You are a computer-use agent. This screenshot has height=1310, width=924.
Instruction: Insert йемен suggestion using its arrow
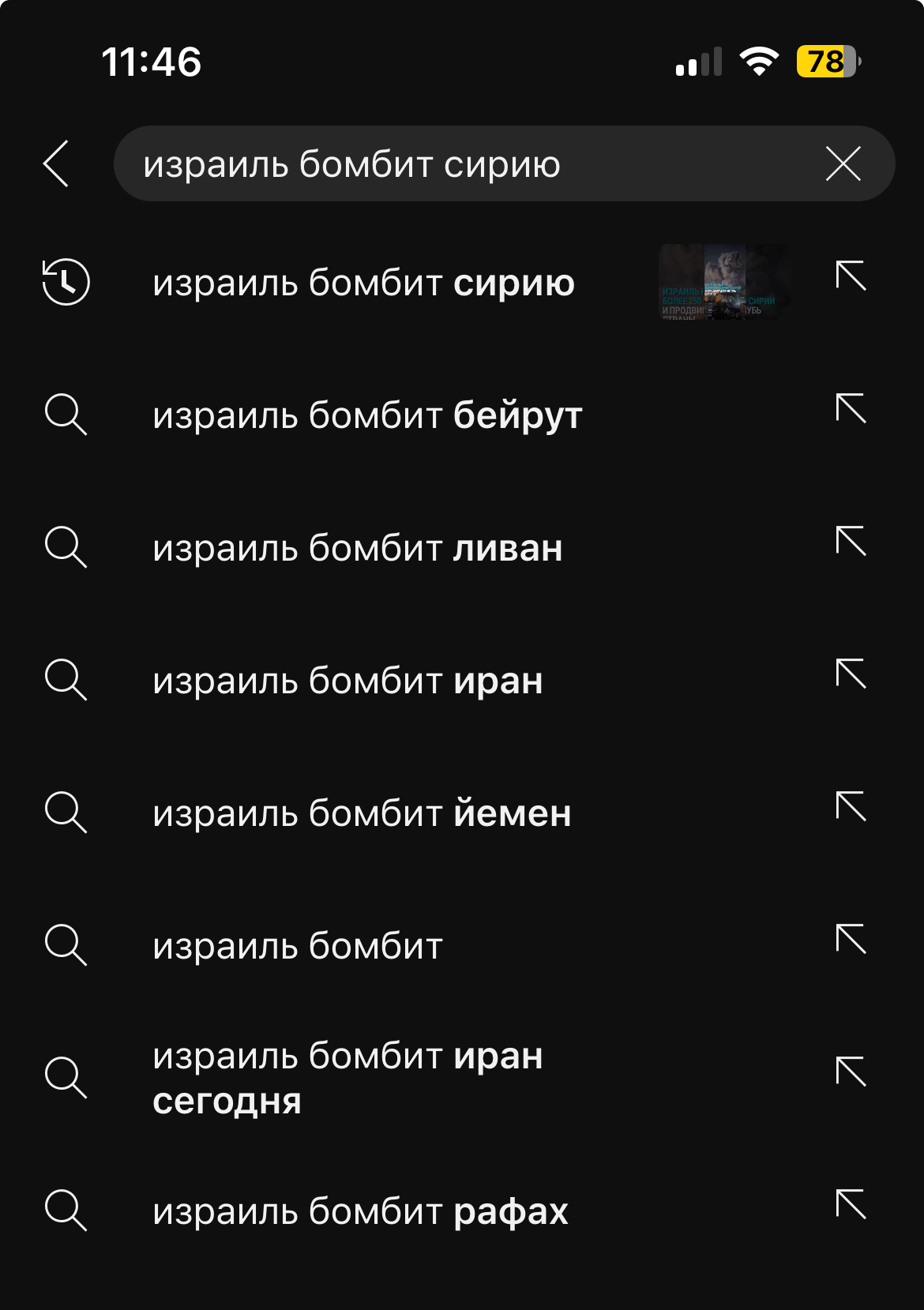851,807
